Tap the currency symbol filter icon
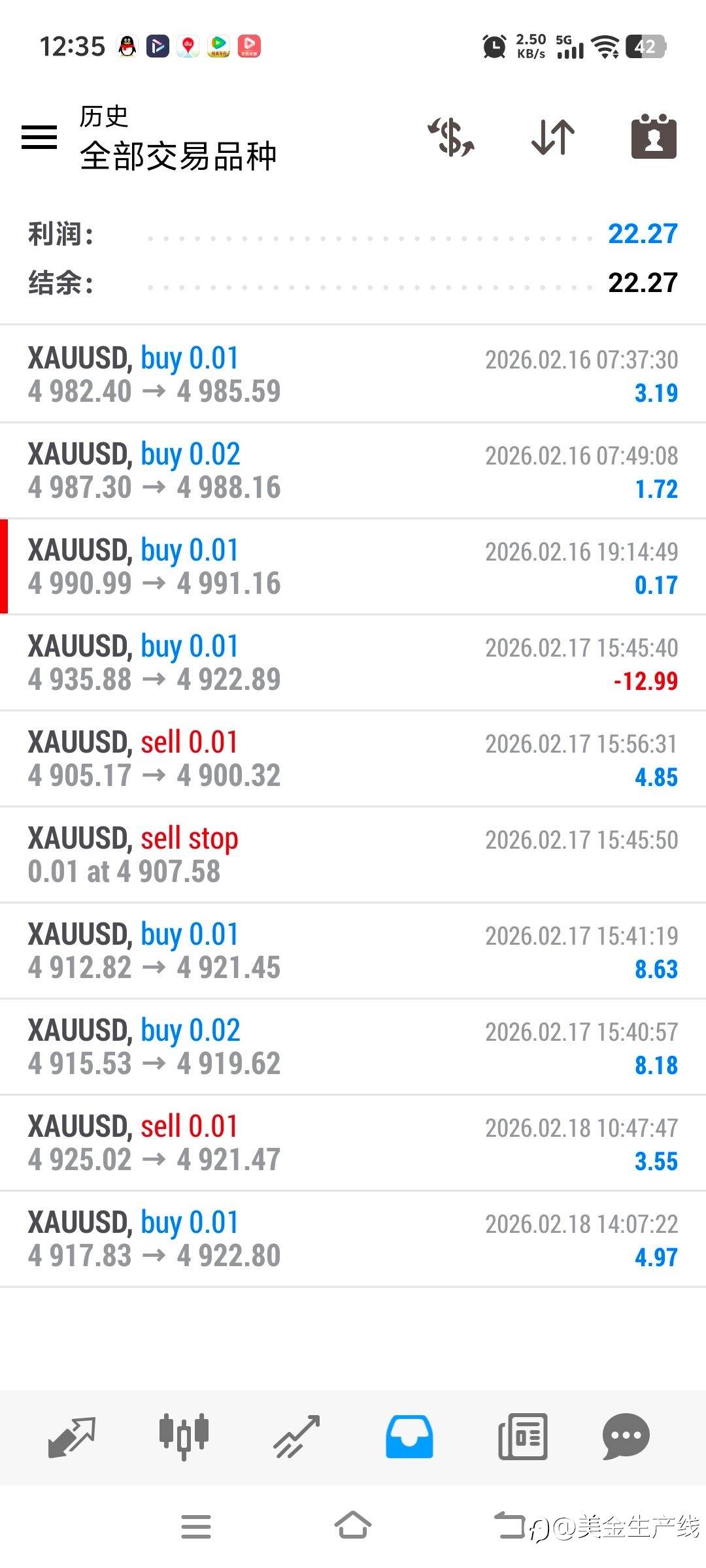 [451, 137]
